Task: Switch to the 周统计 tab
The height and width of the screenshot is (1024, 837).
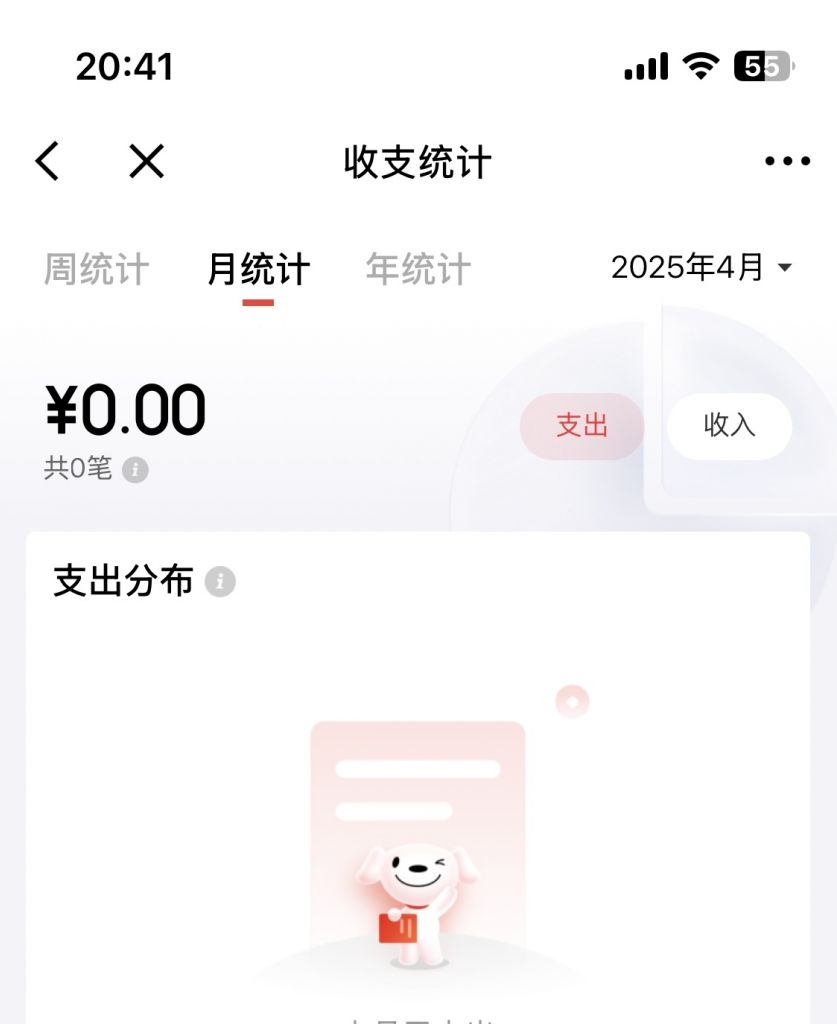Action: (x=96, y=269)
